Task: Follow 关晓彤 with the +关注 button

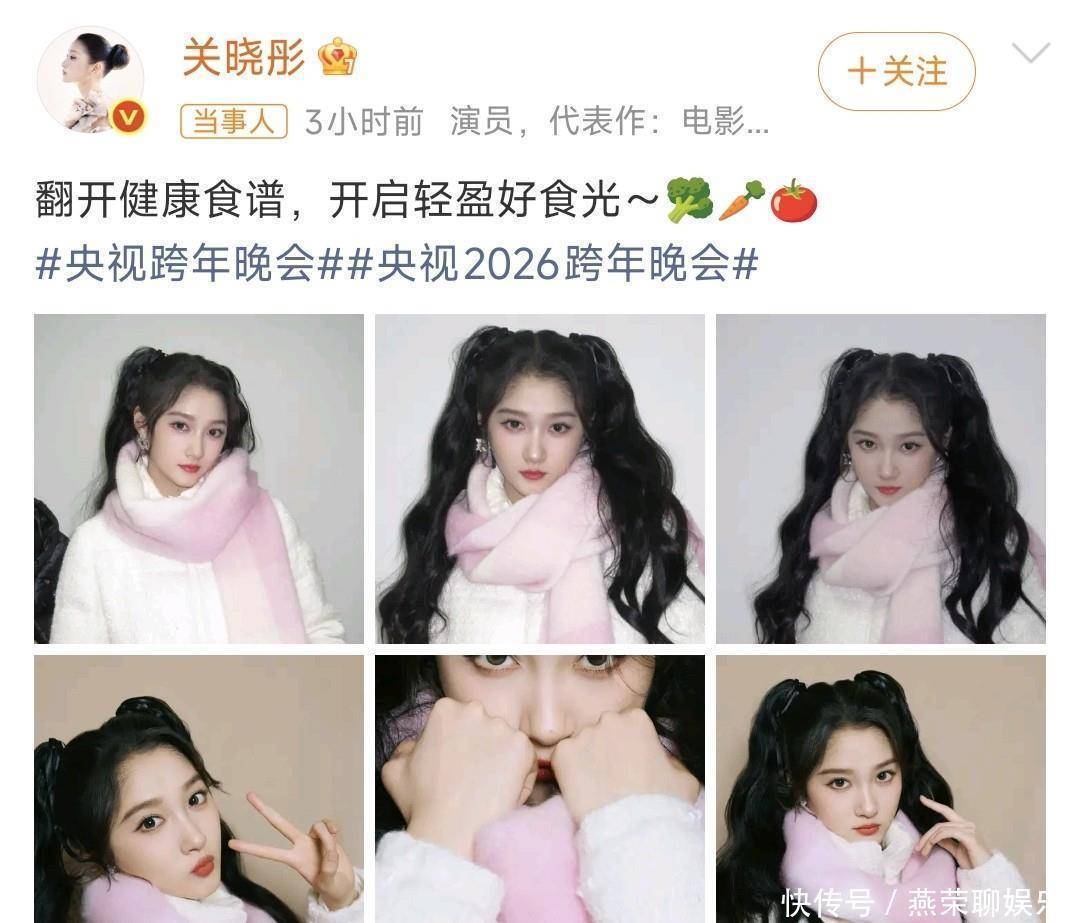Action: point(896,72)
